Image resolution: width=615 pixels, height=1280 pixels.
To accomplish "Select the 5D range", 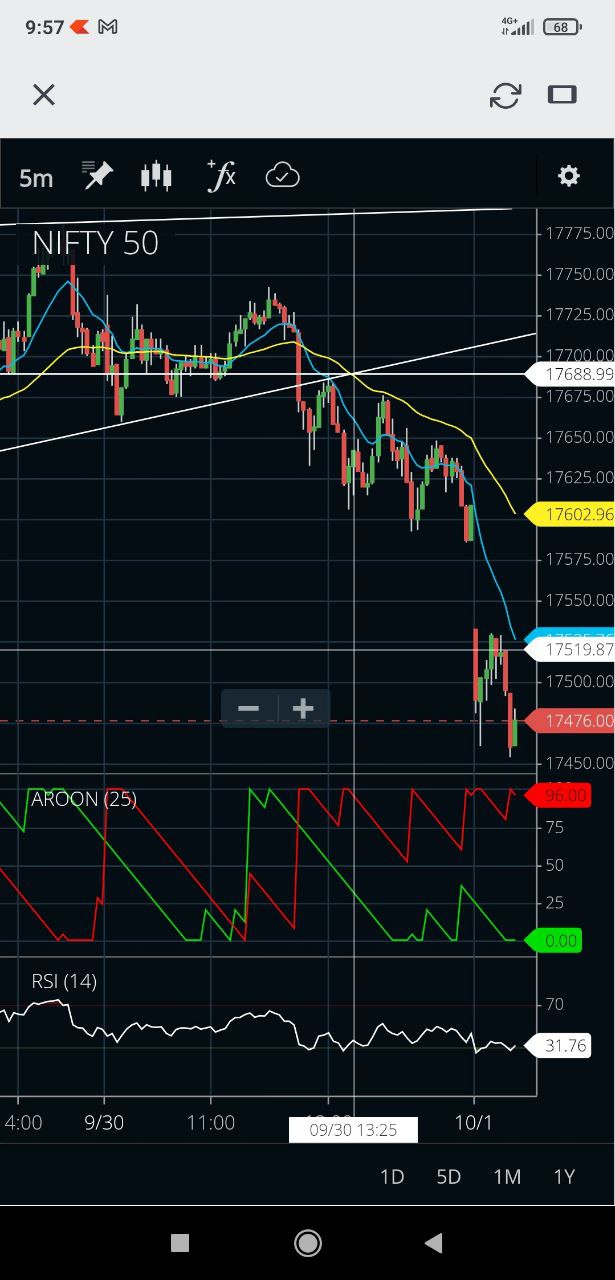I will 449,1177.
